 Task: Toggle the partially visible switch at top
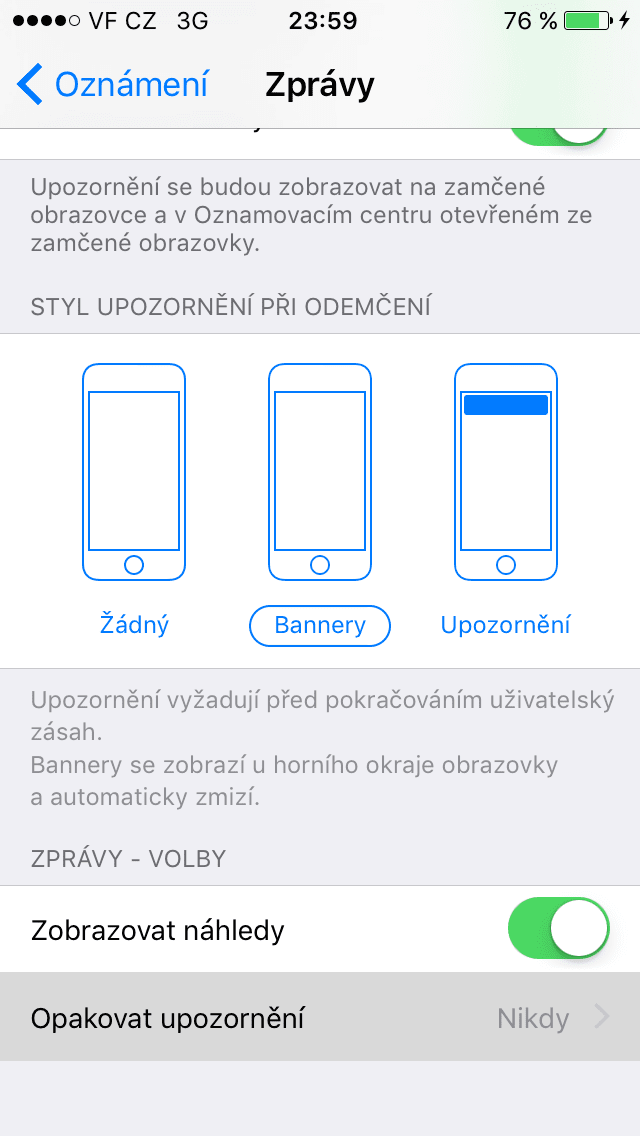click(x=559, y=138)
